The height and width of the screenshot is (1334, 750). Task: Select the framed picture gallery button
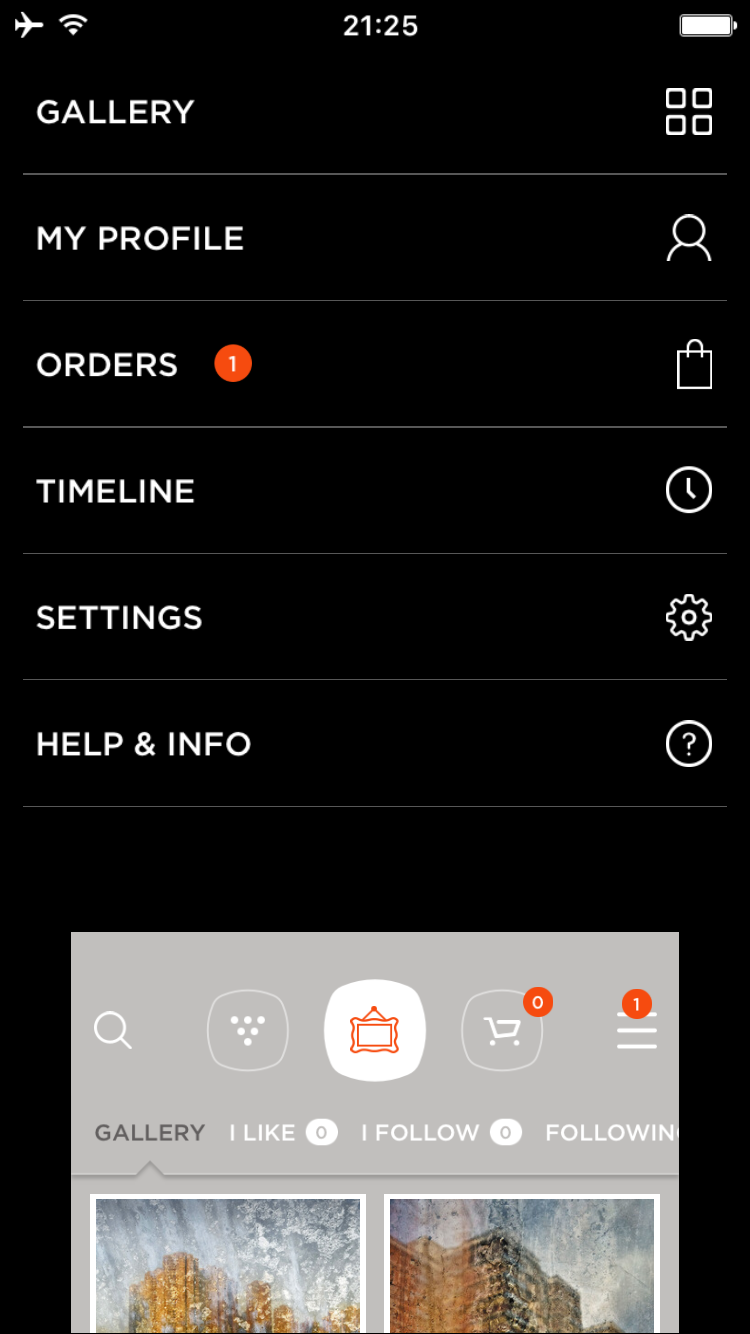pyautogui.click(x=375, y=1030)
